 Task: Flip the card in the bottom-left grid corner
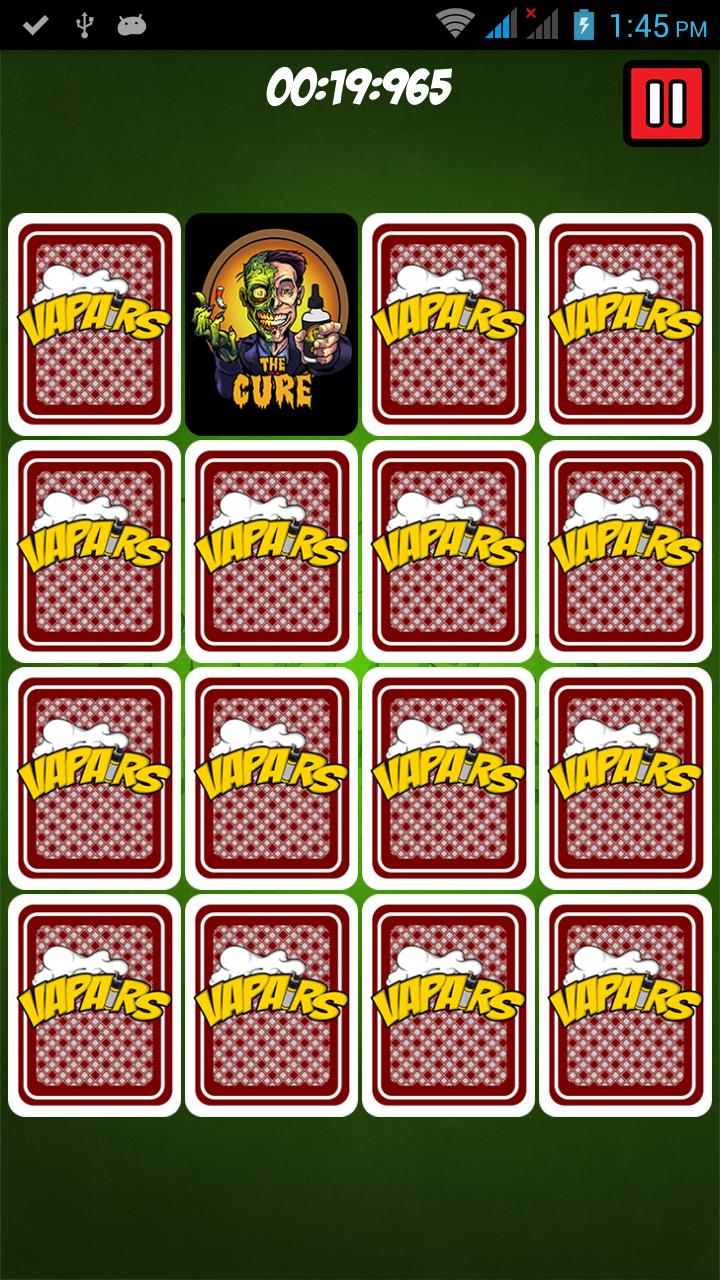(94, 1005)
